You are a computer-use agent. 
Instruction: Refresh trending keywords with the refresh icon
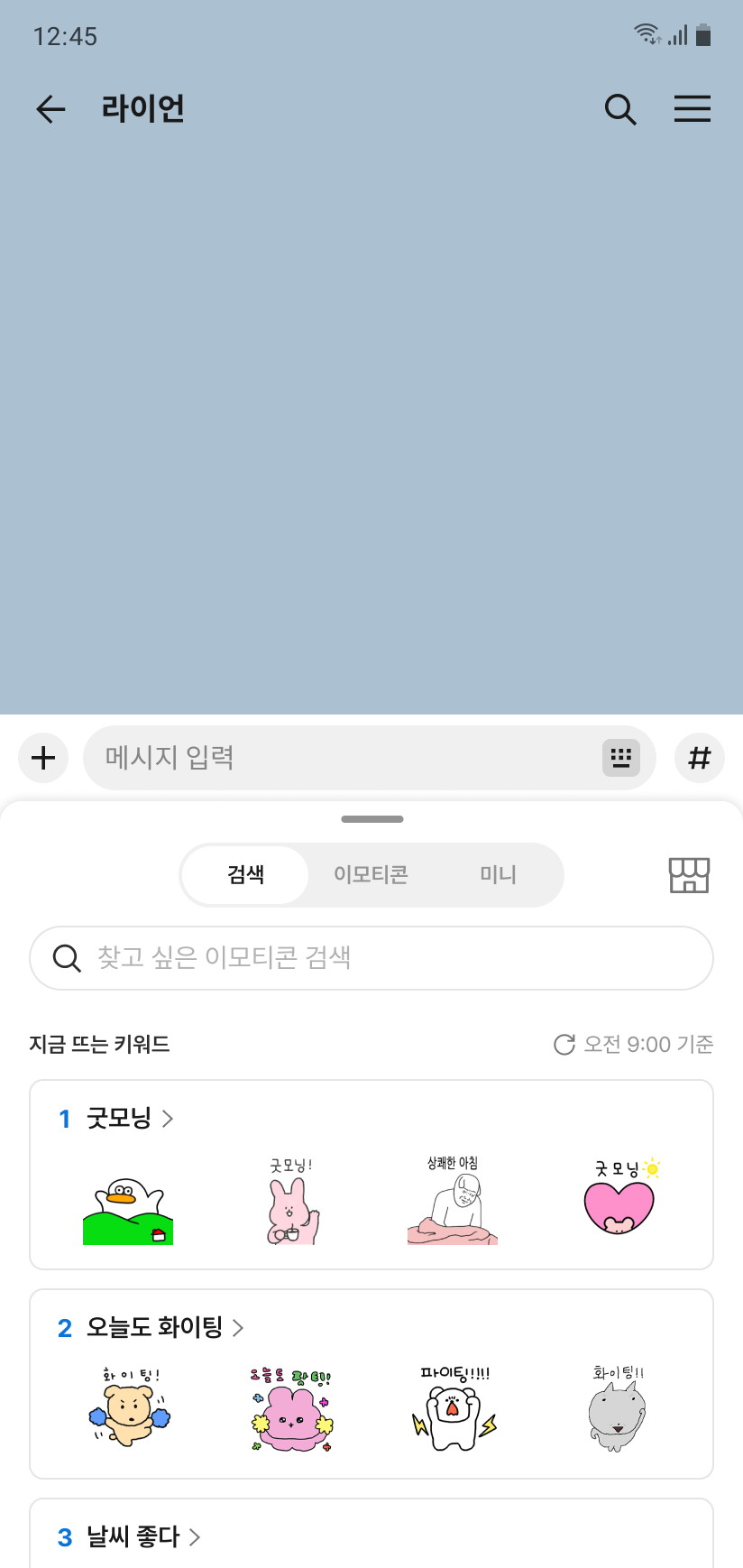pyautogui.click(x=564, y=1045)
